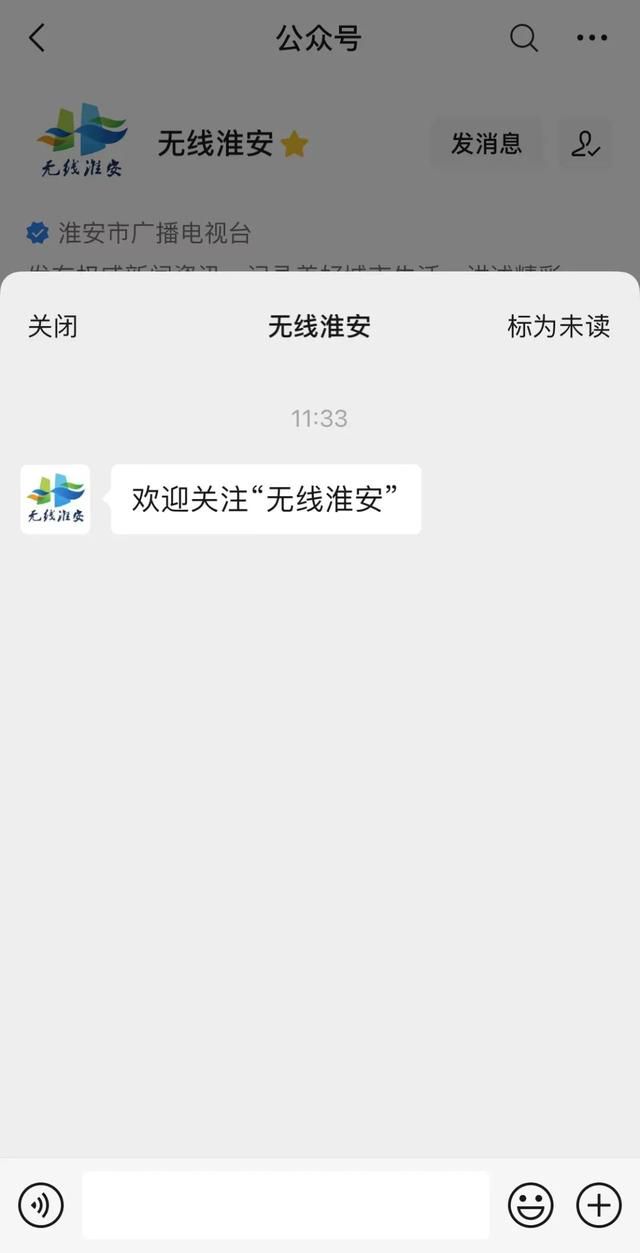Switch to voice input mode
This screenshot has height=1253, width=640.
[x=41, y=1205]
